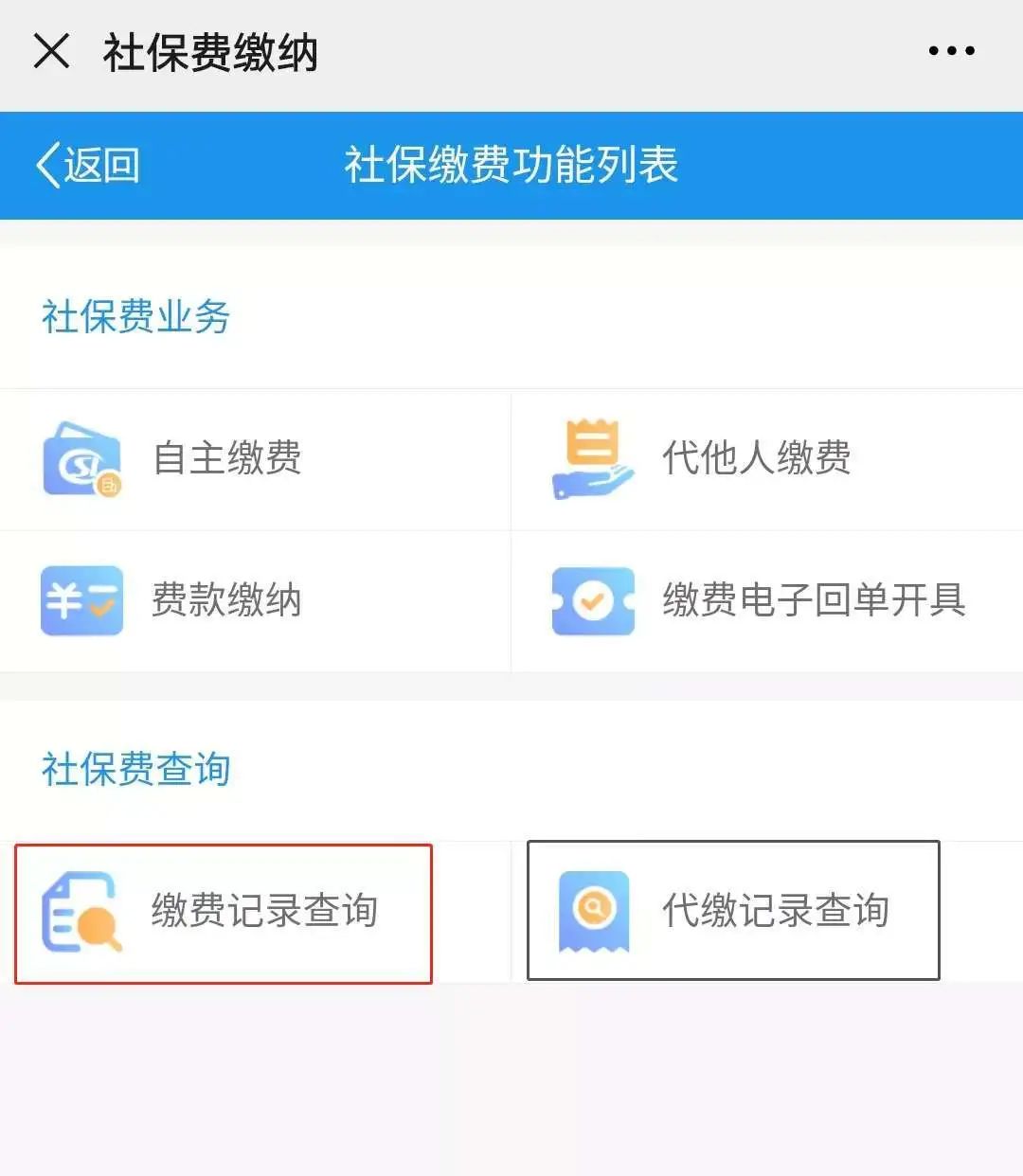Go back with the 返回 button
This screenshot has height=1176, width=1023.
pyautogui.click(x=88, y=166)
